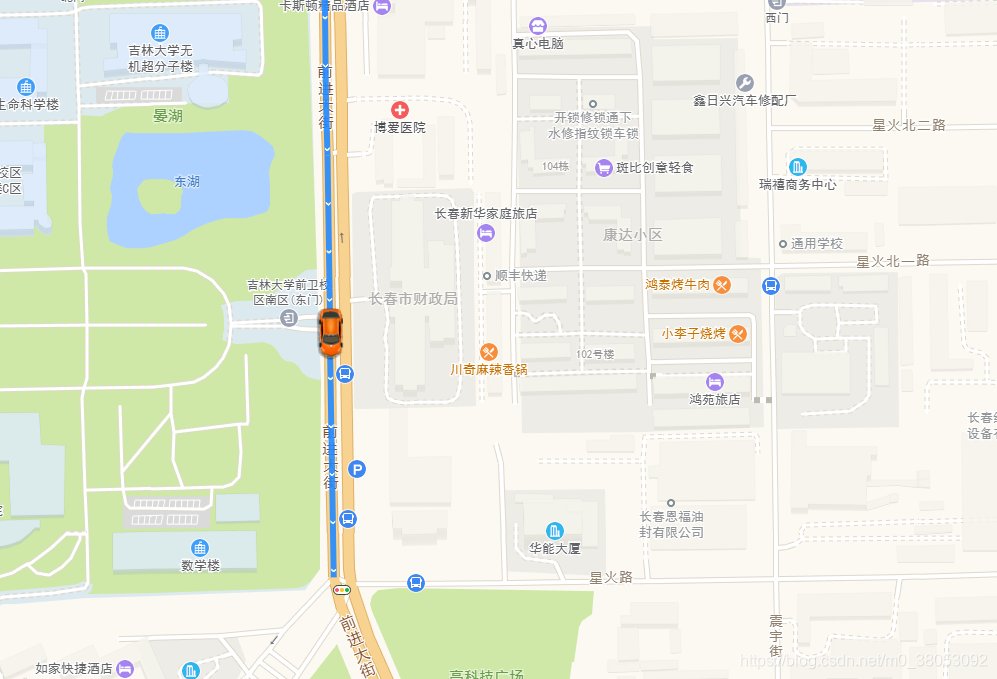This screenshot has width=997, height=679.
Task: Tap the orange car marker on the route
Action: (x=330, y=331)
